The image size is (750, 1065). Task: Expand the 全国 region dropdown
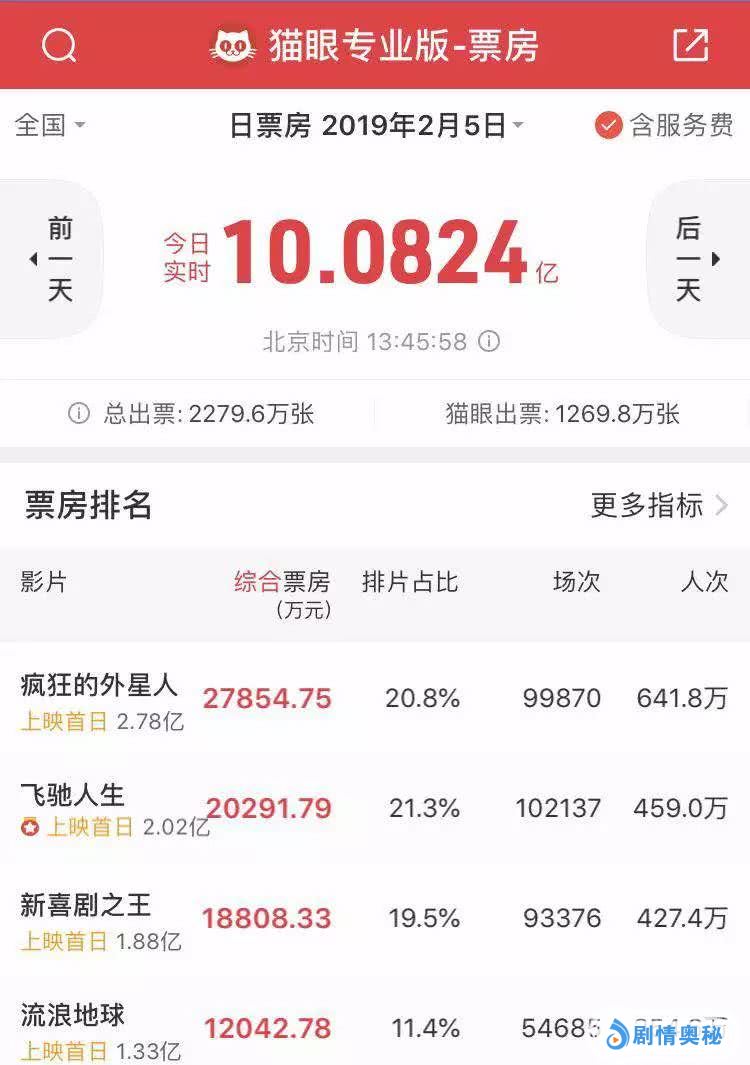tap(50, 126)
